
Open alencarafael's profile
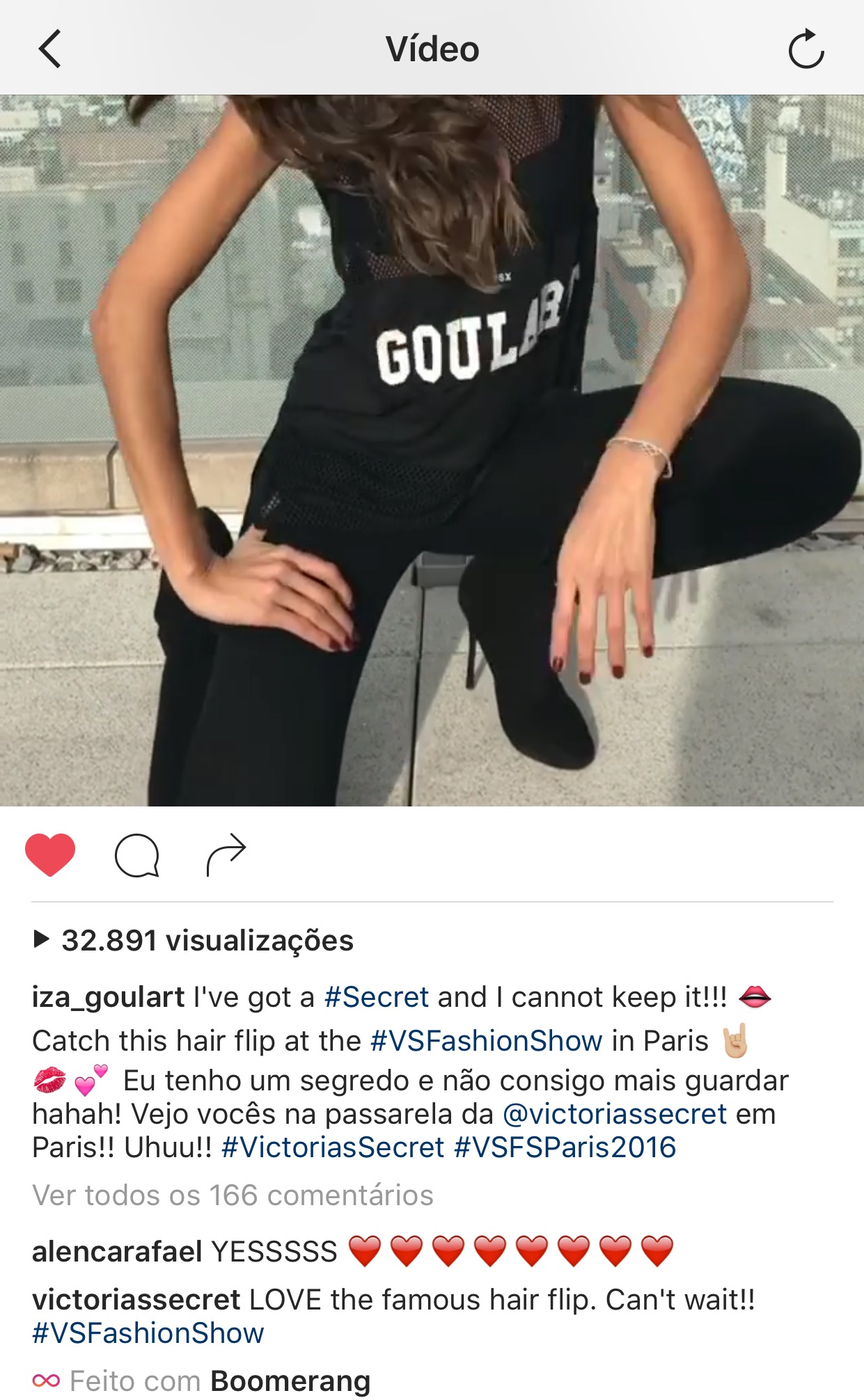[117, 1251]
